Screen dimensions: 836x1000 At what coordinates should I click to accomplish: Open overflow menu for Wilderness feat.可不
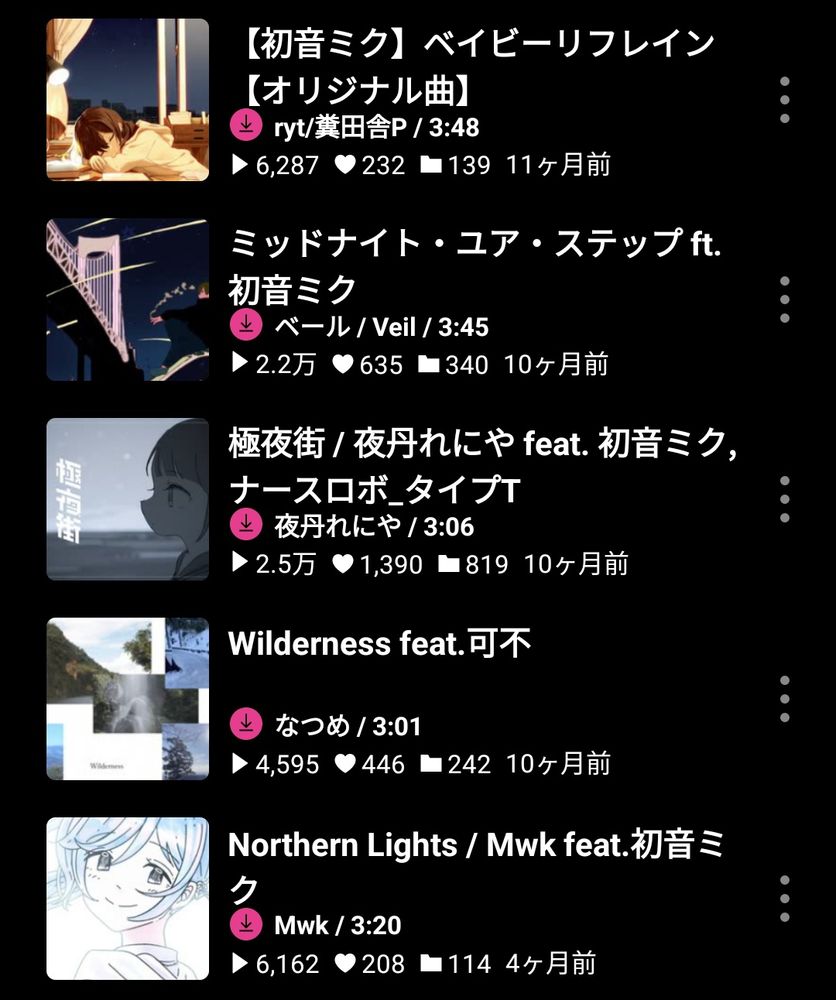785,699
